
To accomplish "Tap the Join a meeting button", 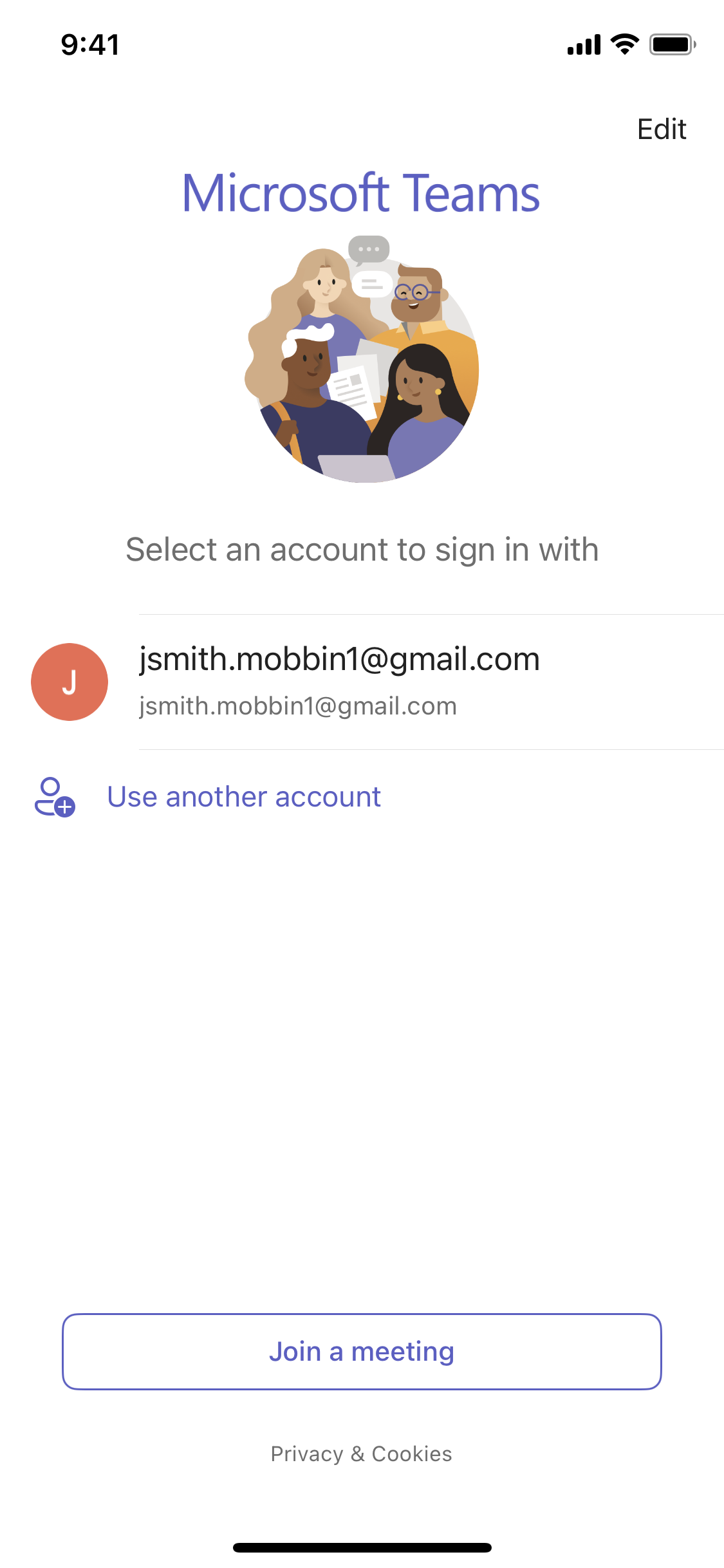I will click(362, 1352).
